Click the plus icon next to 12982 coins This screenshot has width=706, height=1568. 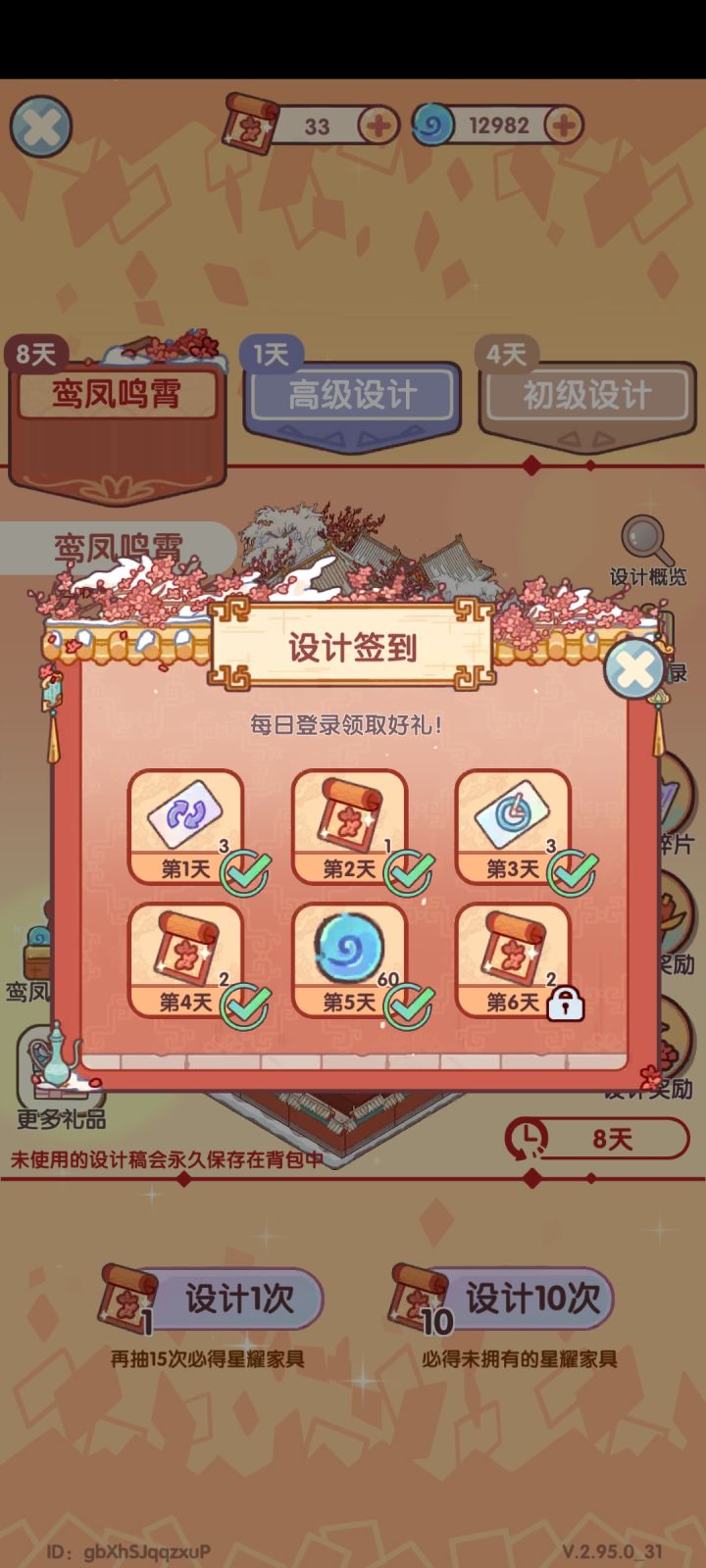tap(564, 125)
